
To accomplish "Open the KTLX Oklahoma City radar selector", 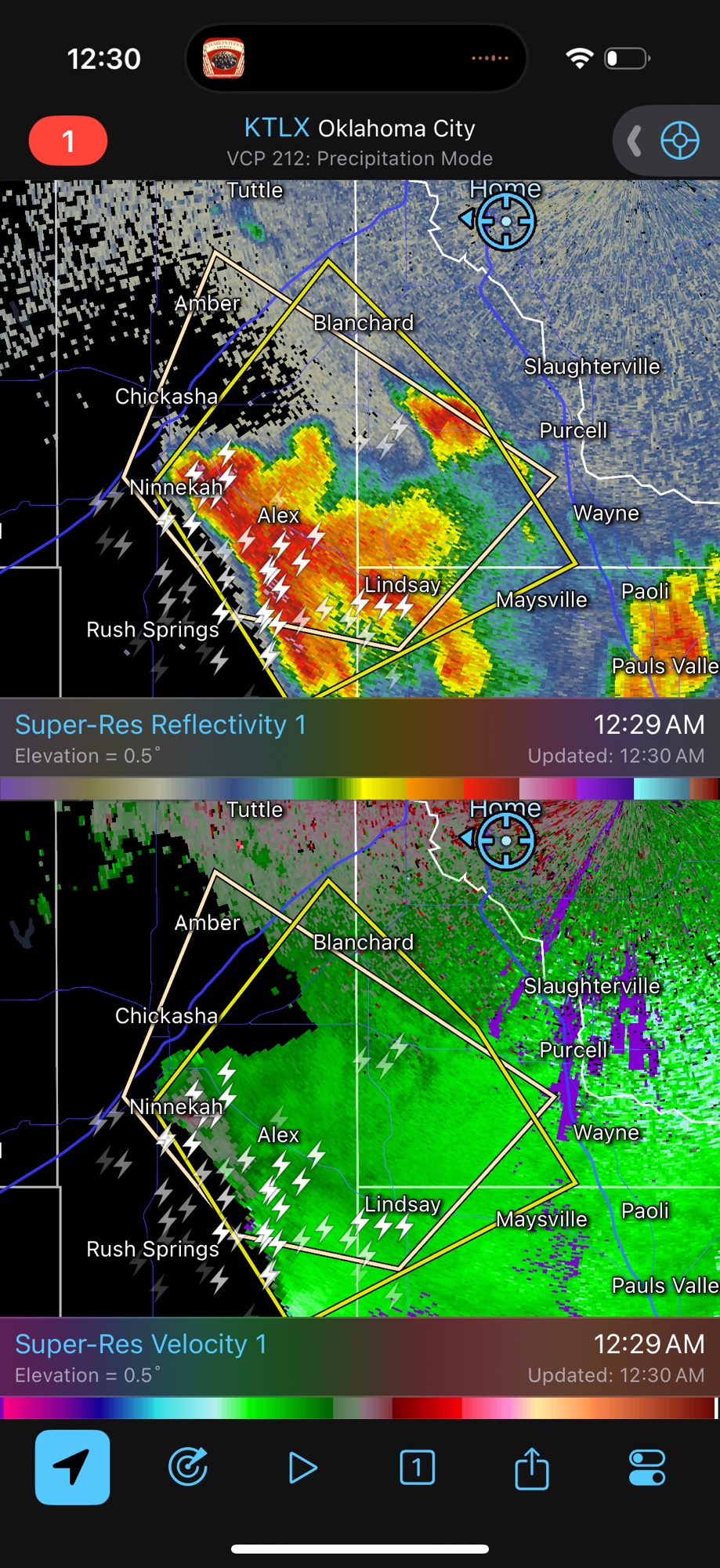I will (x=360, y=129).
